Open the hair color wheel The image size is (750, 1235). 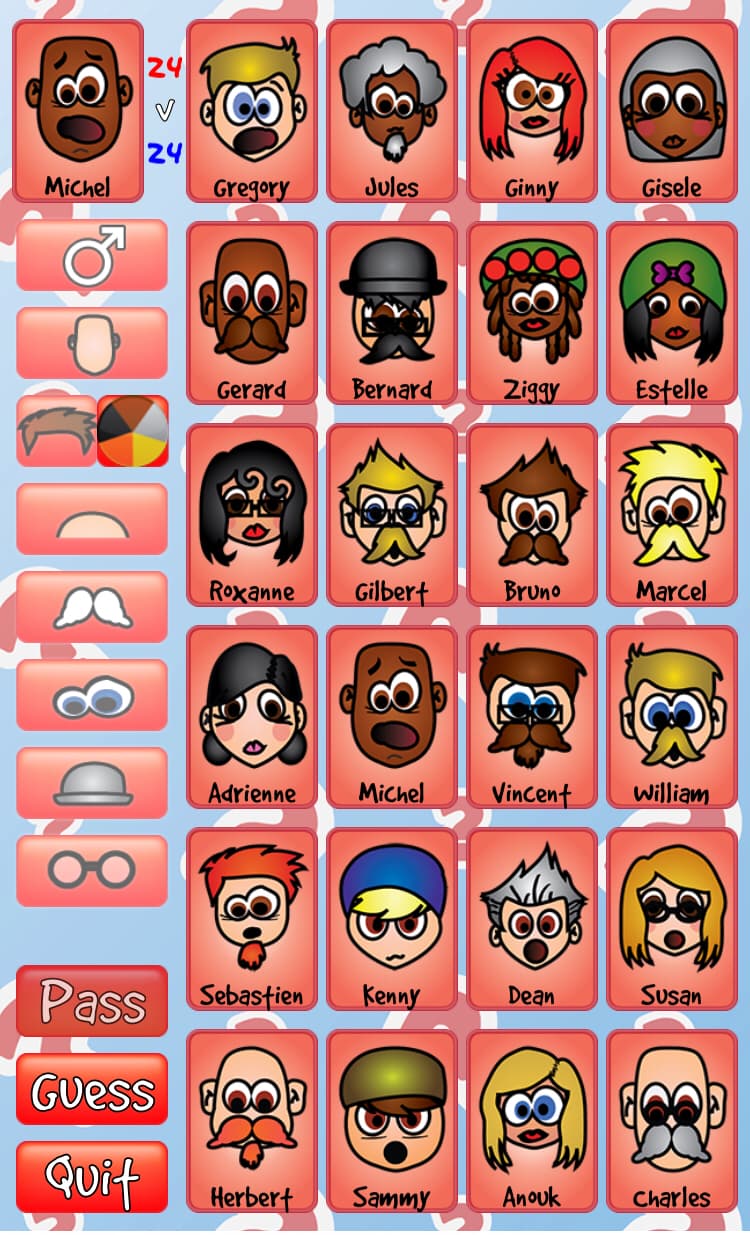point(133,431)
